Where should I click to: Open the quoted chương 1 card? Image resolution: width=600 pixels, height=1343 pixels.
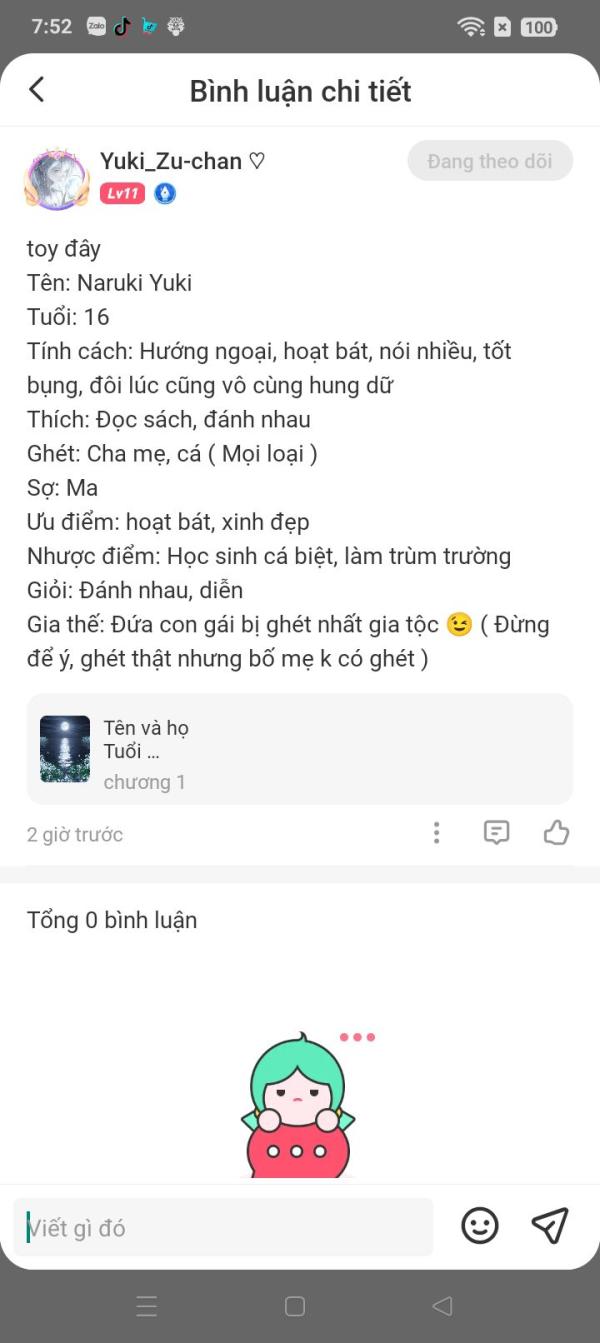point(299,749)
